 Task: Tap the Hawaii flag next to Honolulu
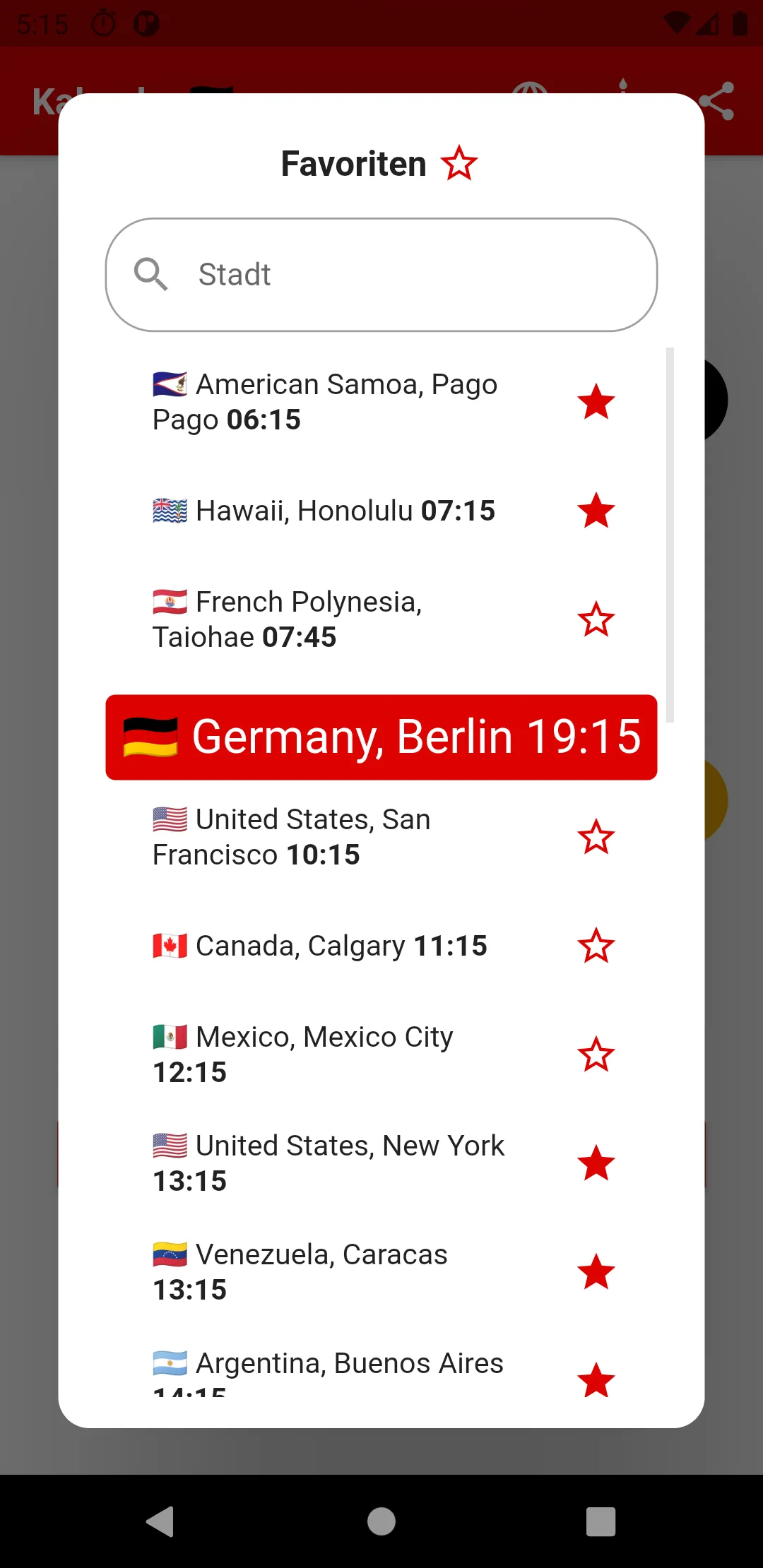(x=169, y=510)
